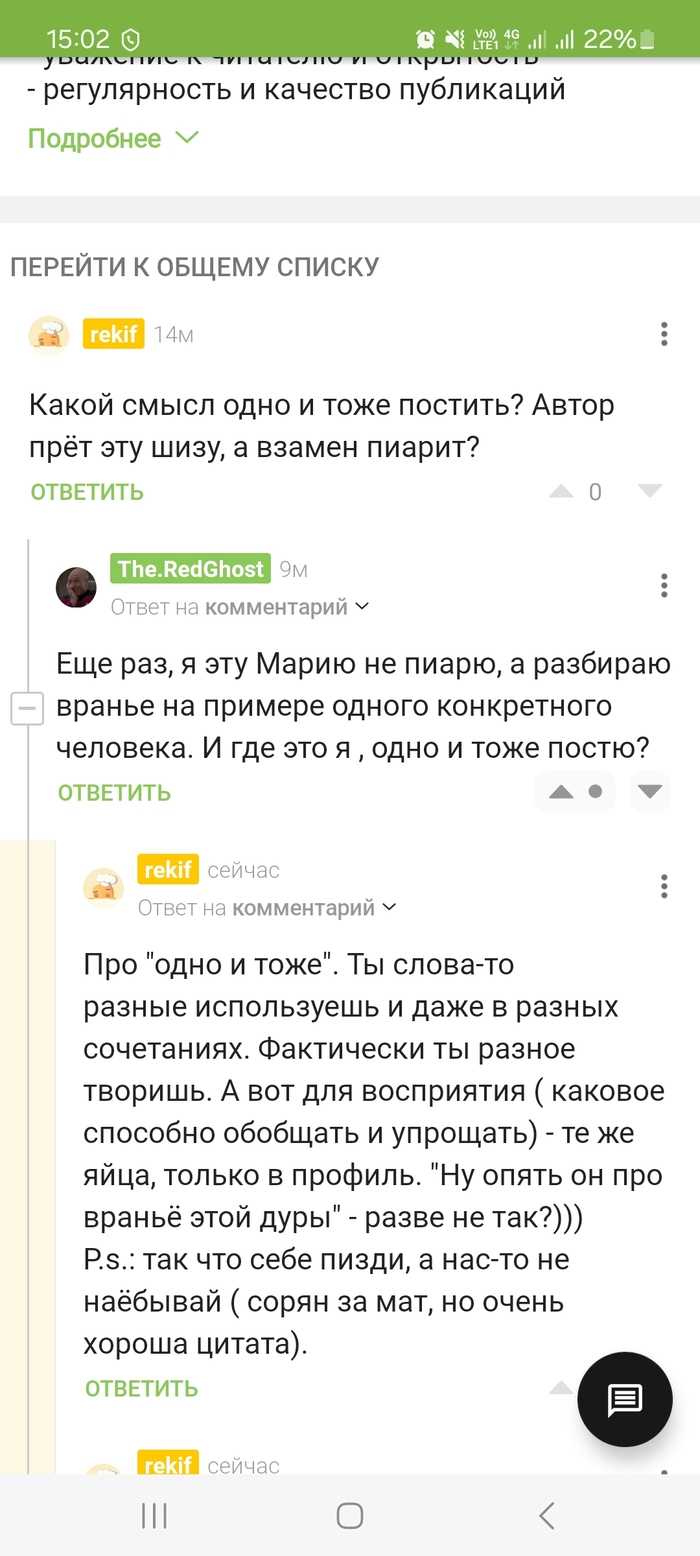The width and height of the screenshot is (700, 1556).
Task: Open overflow menu on The.RedGhost's comment
Action: pos(663,586)
